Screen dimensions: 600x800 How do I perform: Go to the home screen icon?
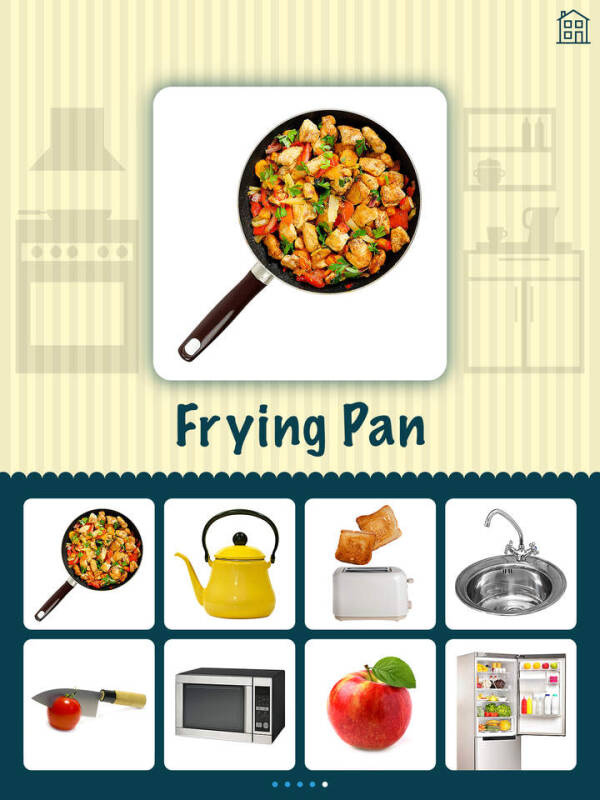[573, 27]
